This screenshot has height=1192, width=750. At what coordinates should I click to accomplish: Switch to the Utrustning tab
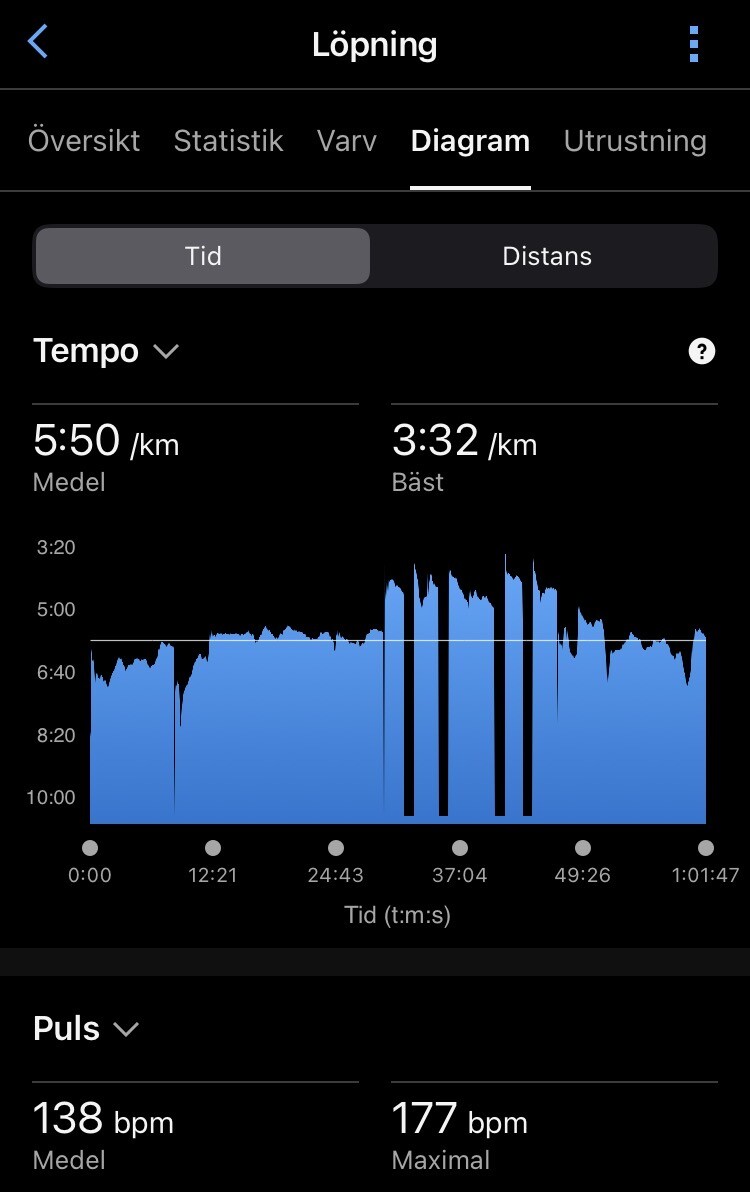click(635, 141)
